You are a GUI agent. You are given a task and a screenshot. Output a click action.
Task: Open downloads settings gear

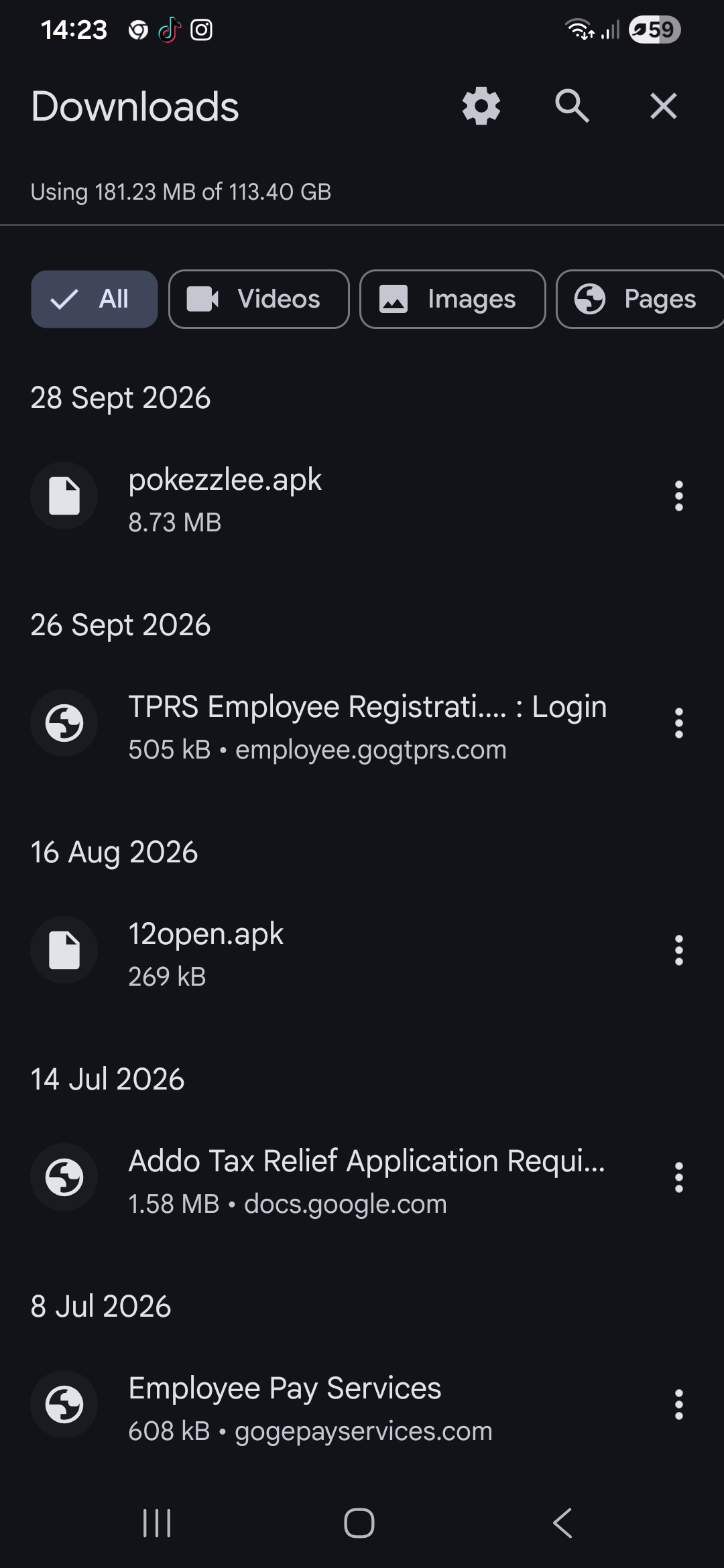coord(481,106)
